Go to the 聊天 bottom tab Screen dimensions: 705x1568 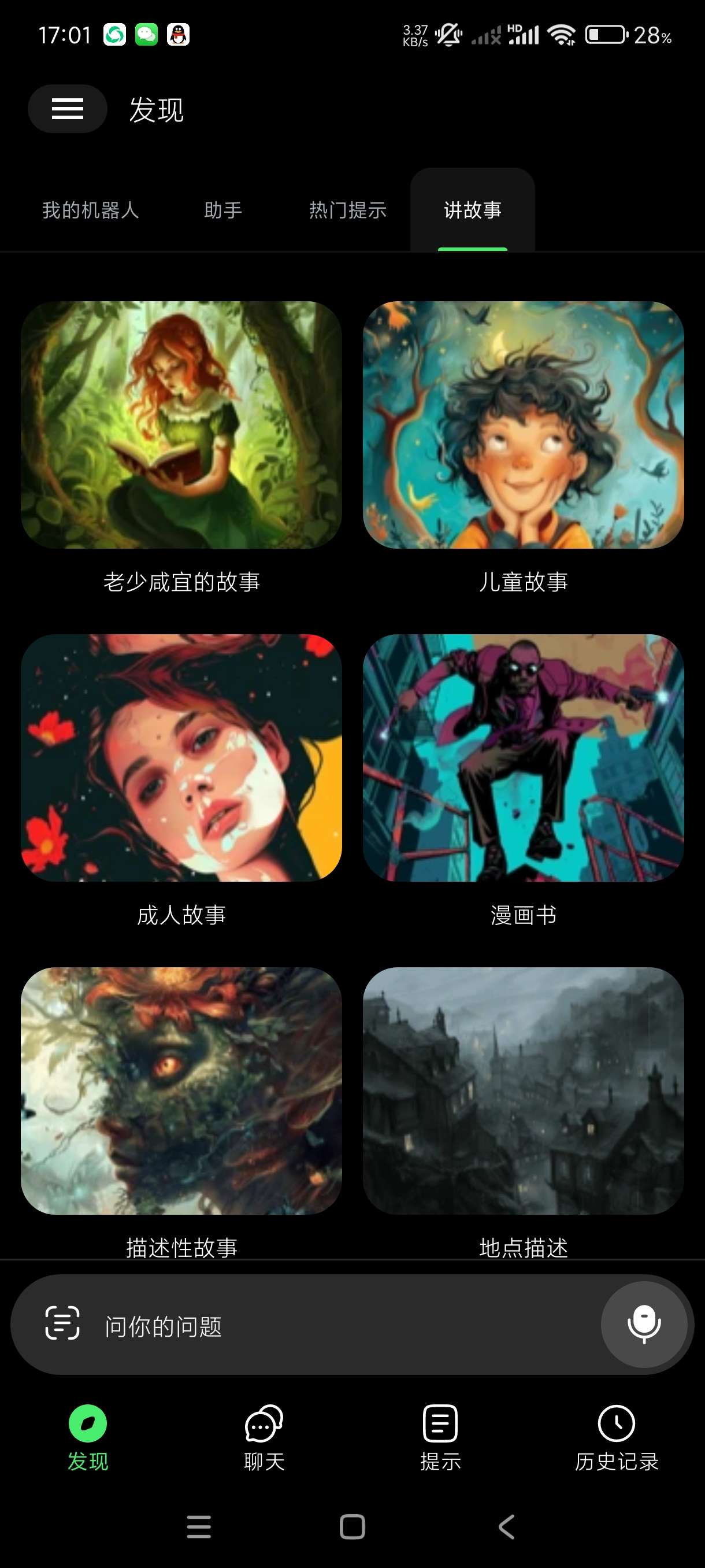(264, 1438)
